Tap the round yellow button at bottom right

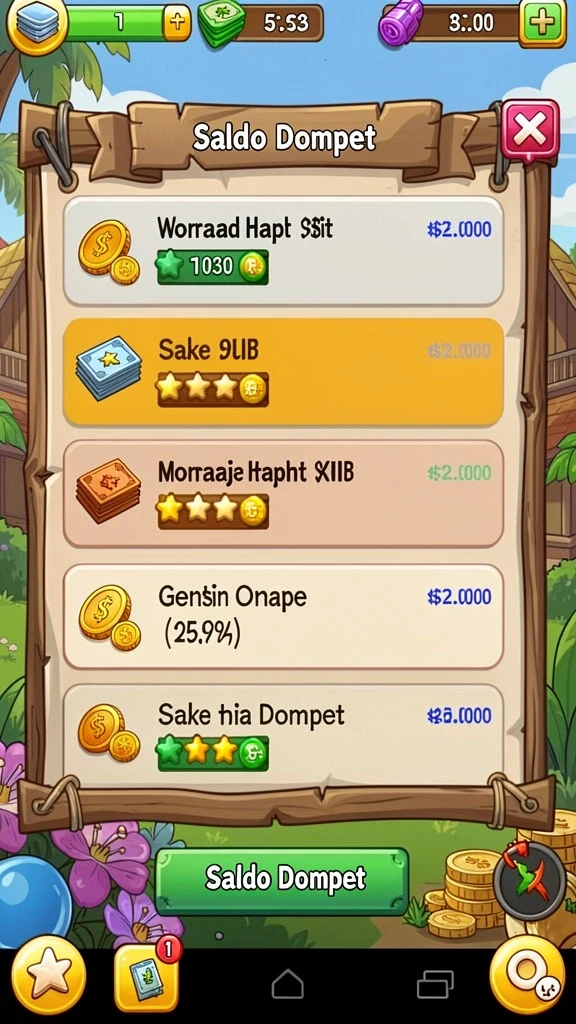527,975
